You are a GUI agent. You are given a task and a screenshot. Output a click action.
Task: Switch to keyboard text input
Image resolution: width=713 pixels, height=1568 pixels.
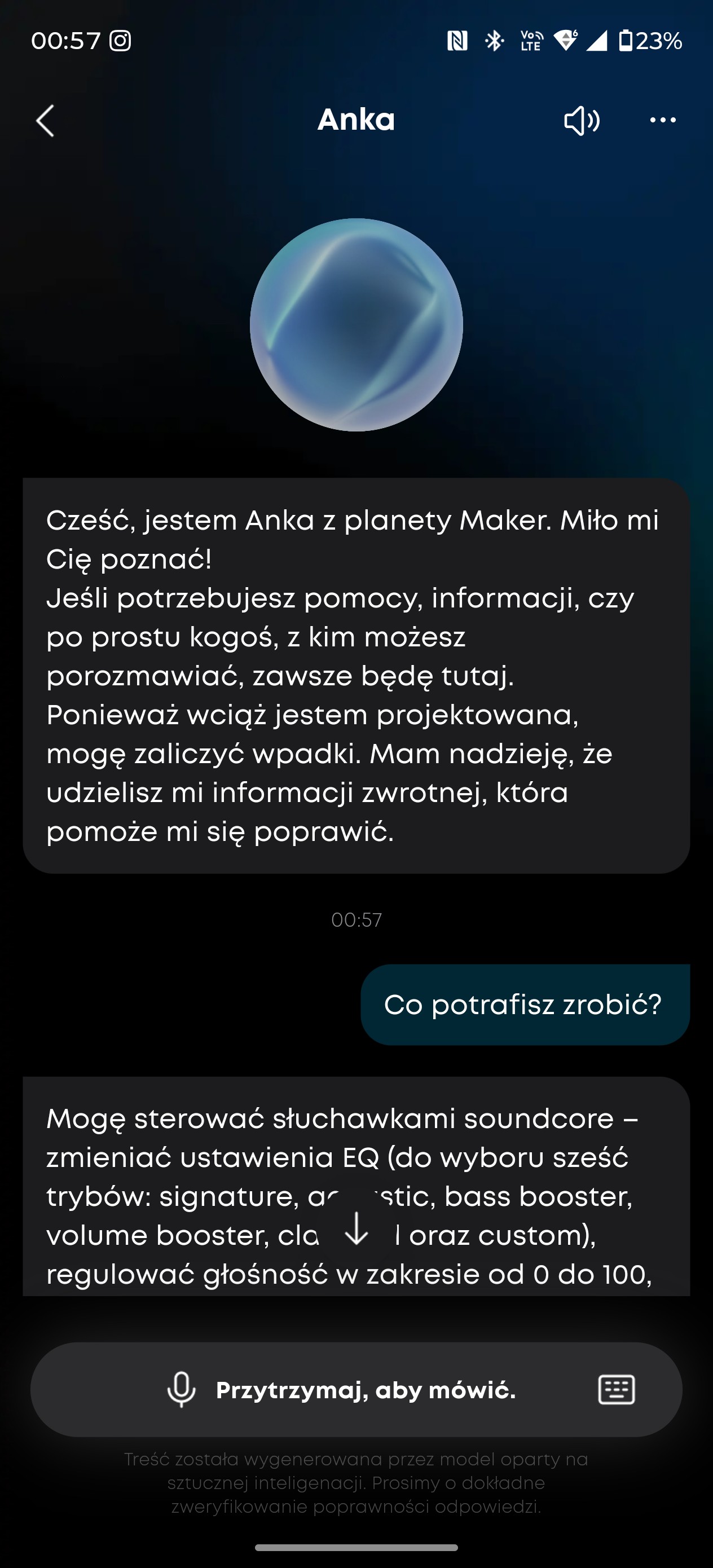[616, 1390]
